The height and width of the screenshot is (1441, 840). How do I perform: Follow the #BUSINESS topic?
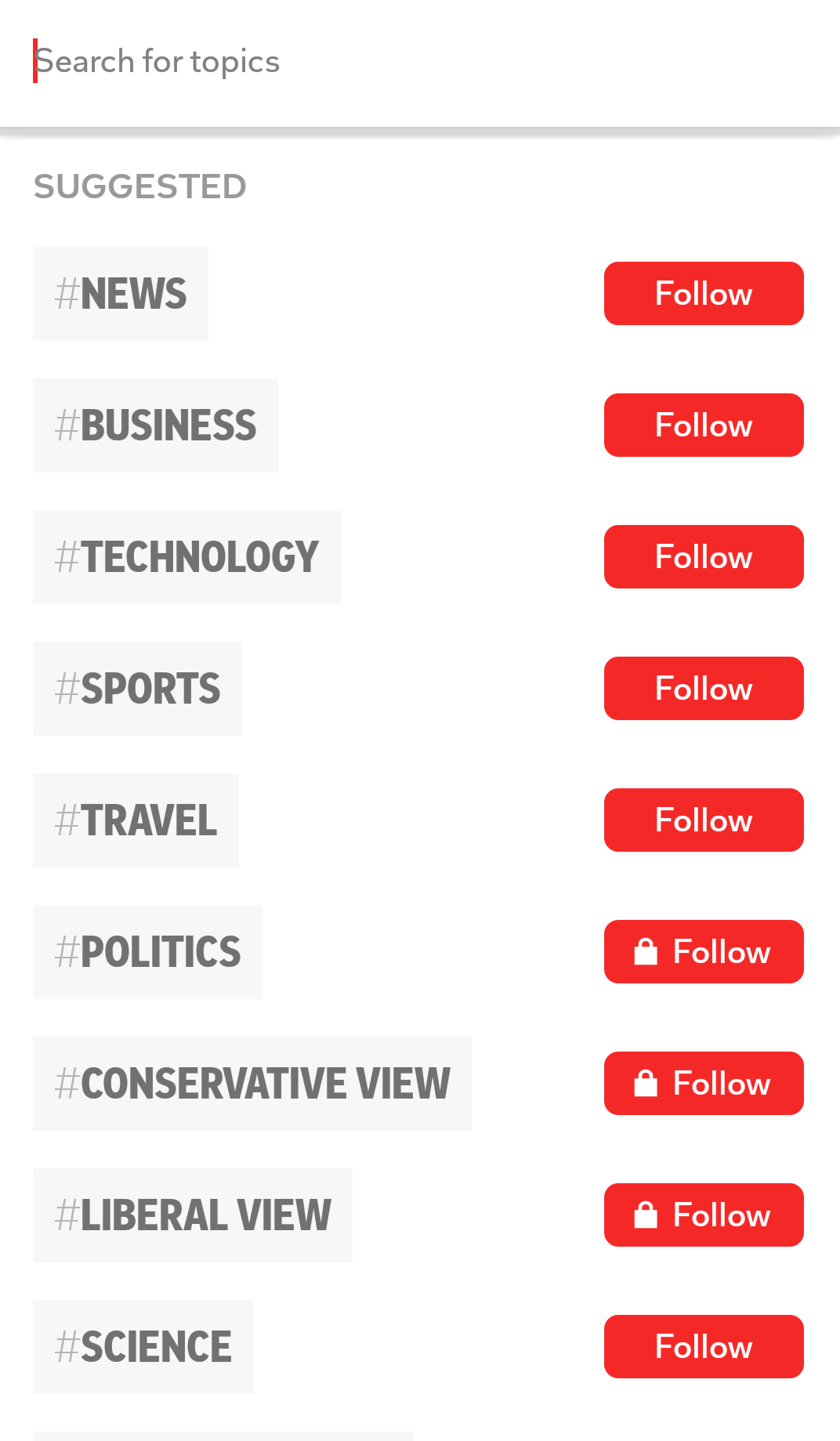coord(703,425)
